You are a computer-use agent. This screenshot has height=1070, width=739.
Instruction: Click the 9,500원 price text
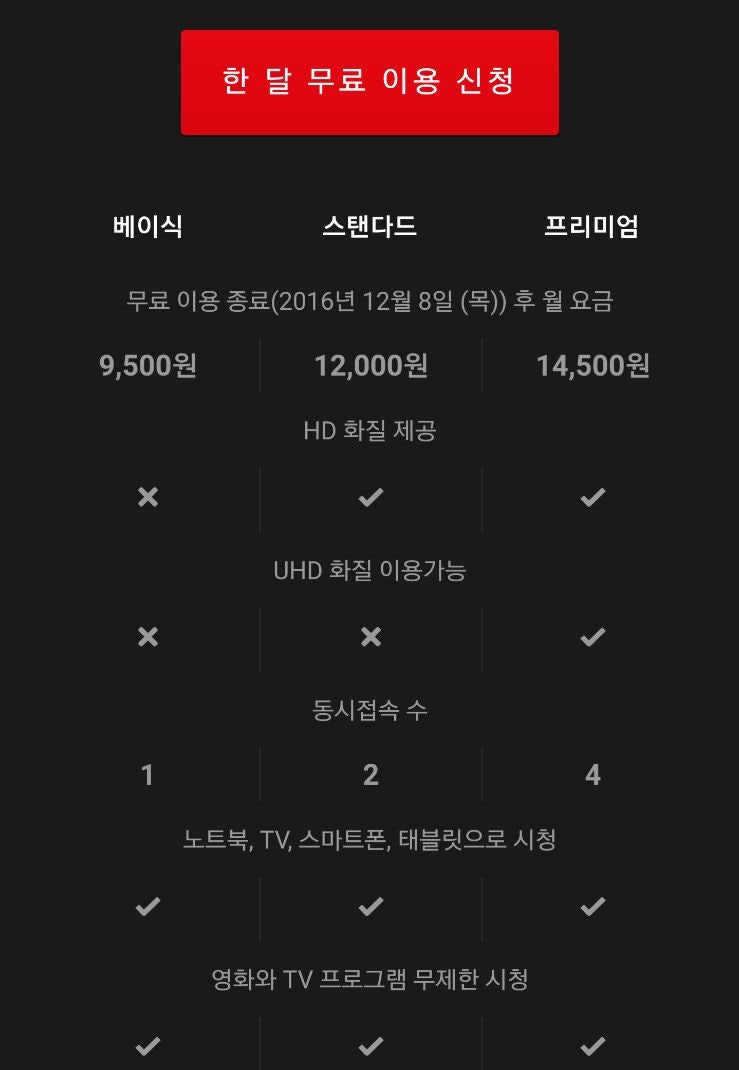click(147, 366)
